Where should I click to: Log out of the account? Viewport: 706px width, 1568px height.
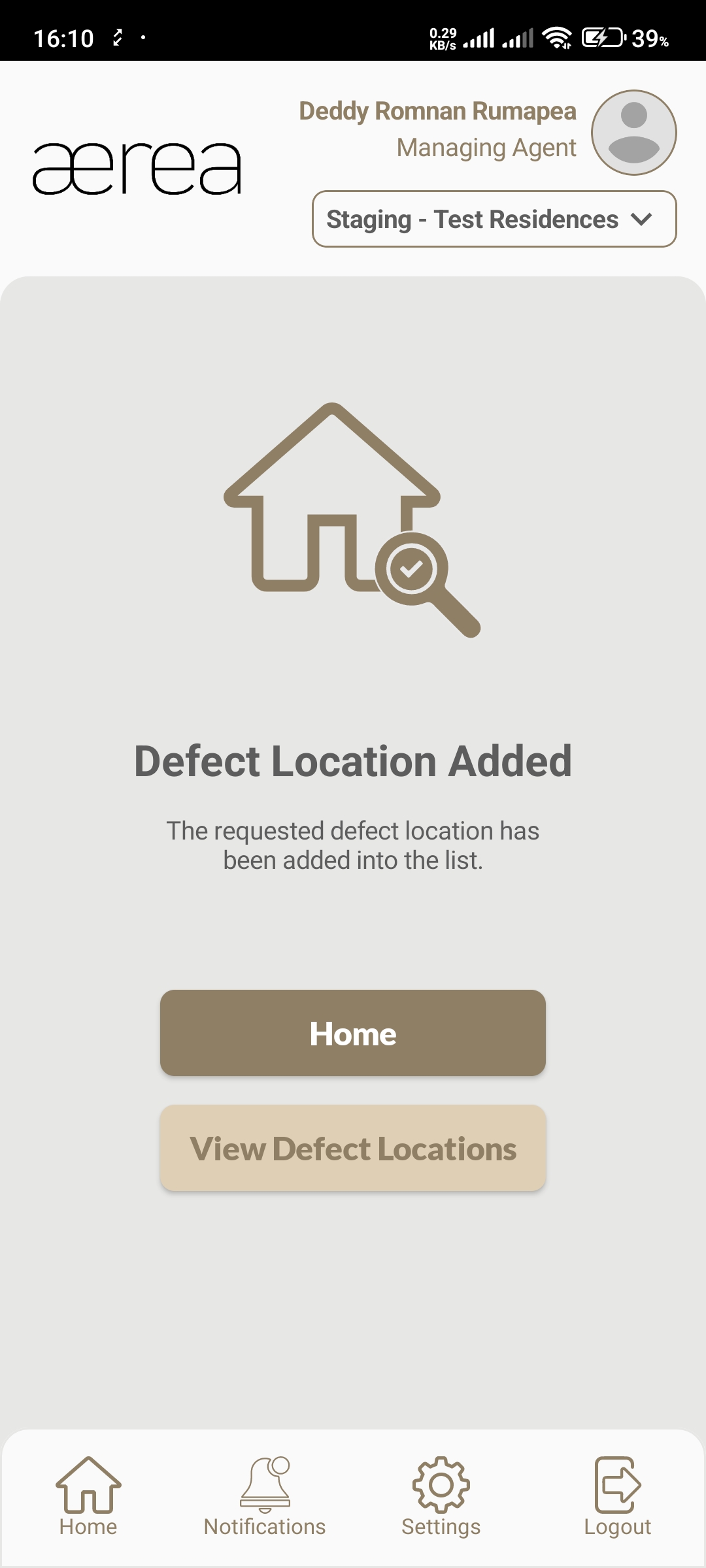click(x=617, y=1496)
